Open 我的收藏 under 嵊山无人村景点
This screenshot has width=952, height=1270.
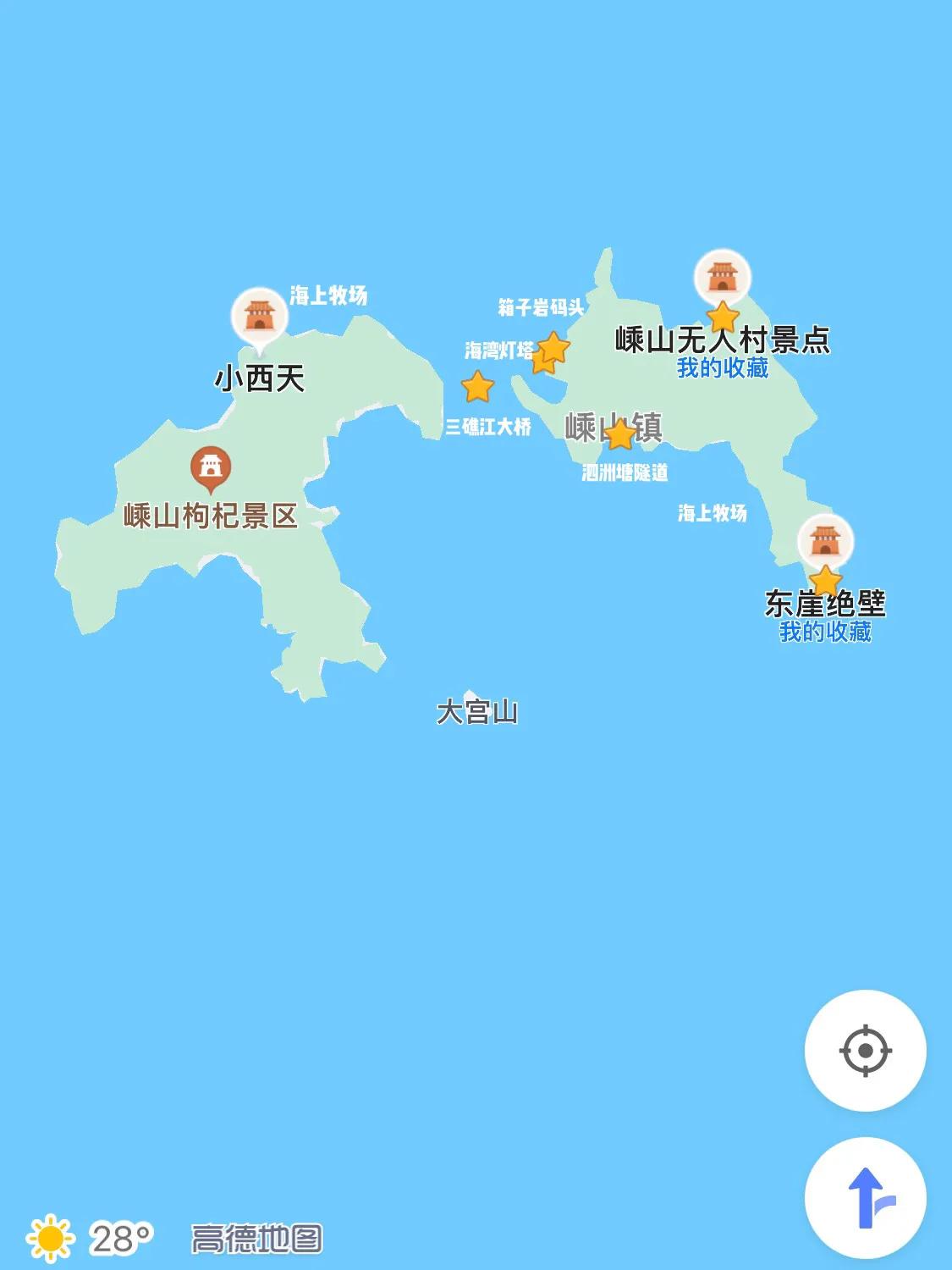[x=721, y=367]
